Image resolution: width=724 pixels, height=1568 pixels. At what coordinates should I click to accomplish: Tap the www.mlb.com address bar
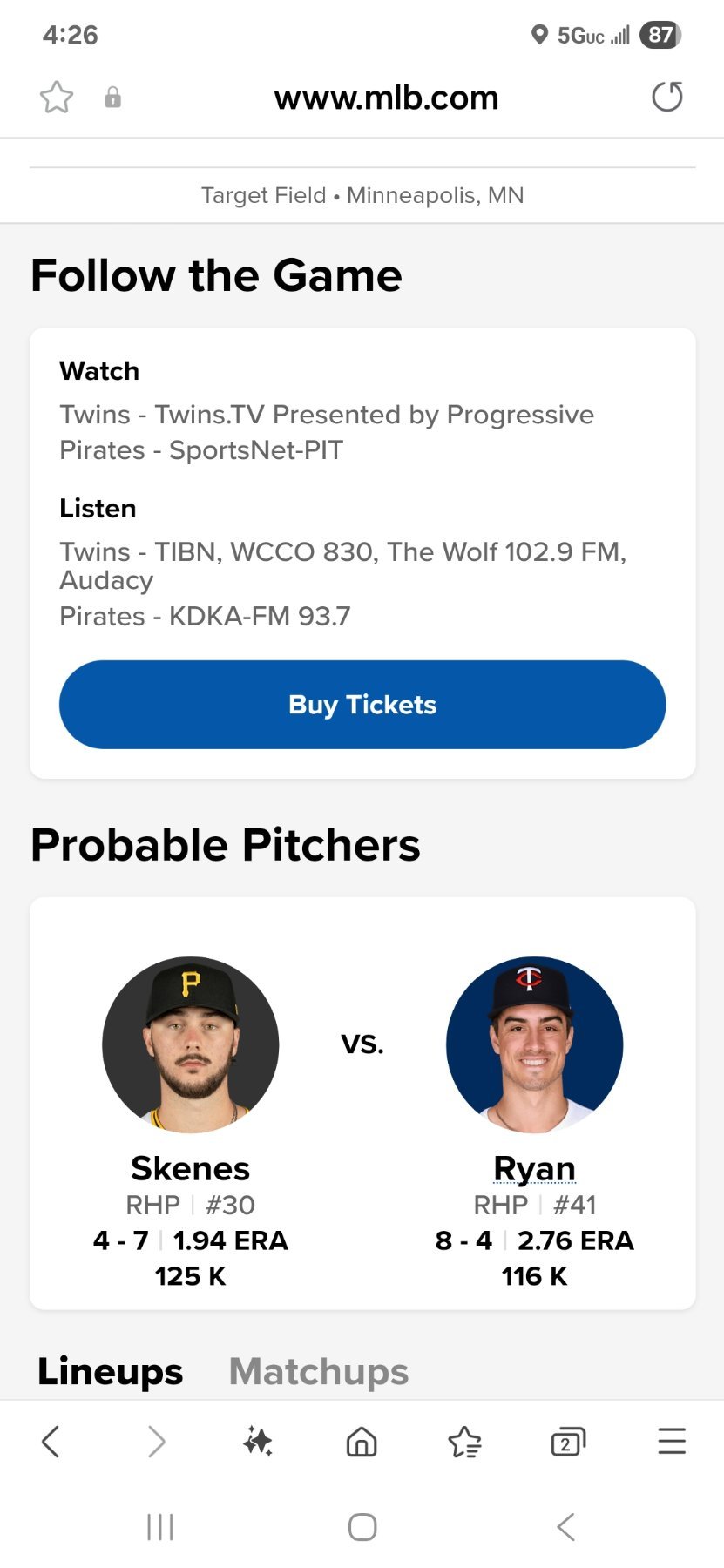(x=386, y=98)
